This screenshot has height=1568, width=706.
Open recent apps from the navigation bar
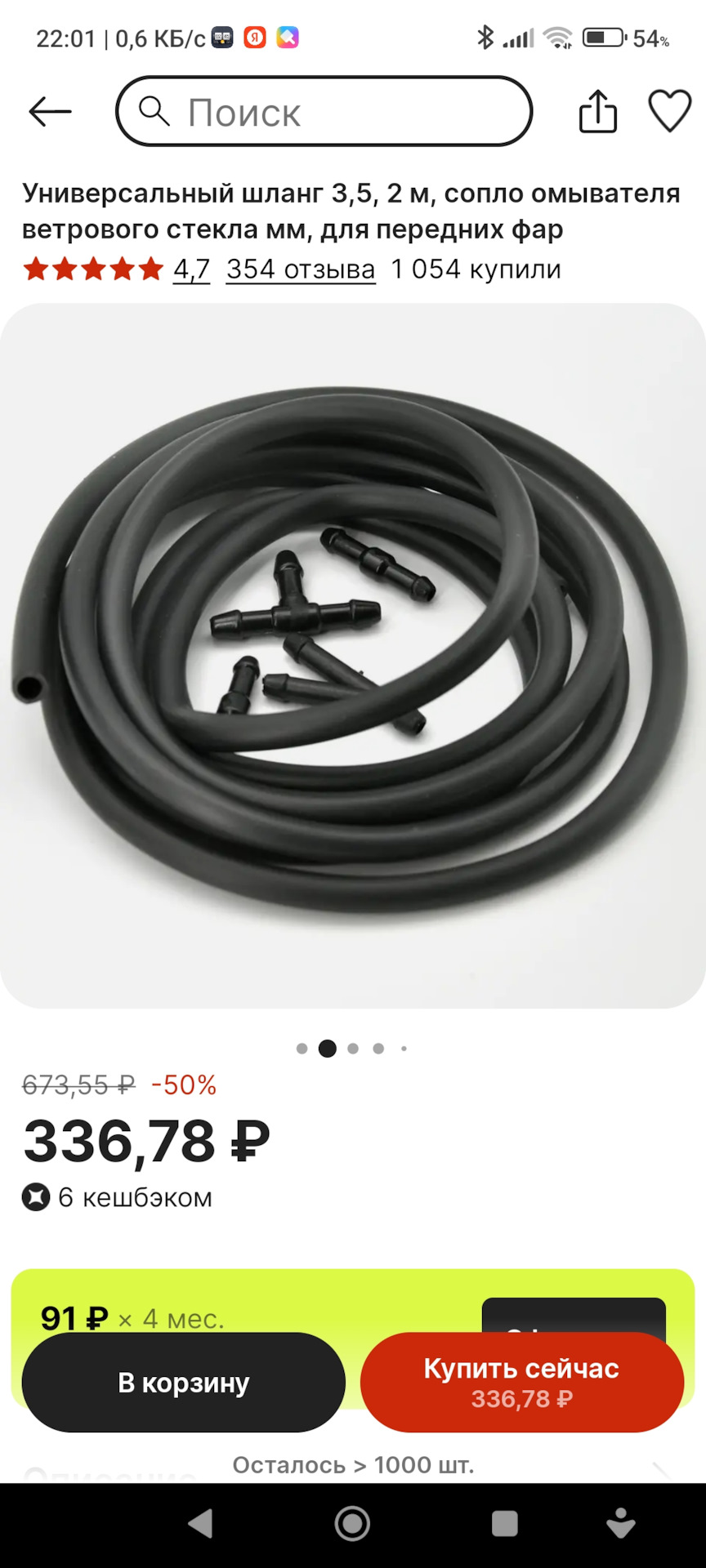[x=504, y=1524]
